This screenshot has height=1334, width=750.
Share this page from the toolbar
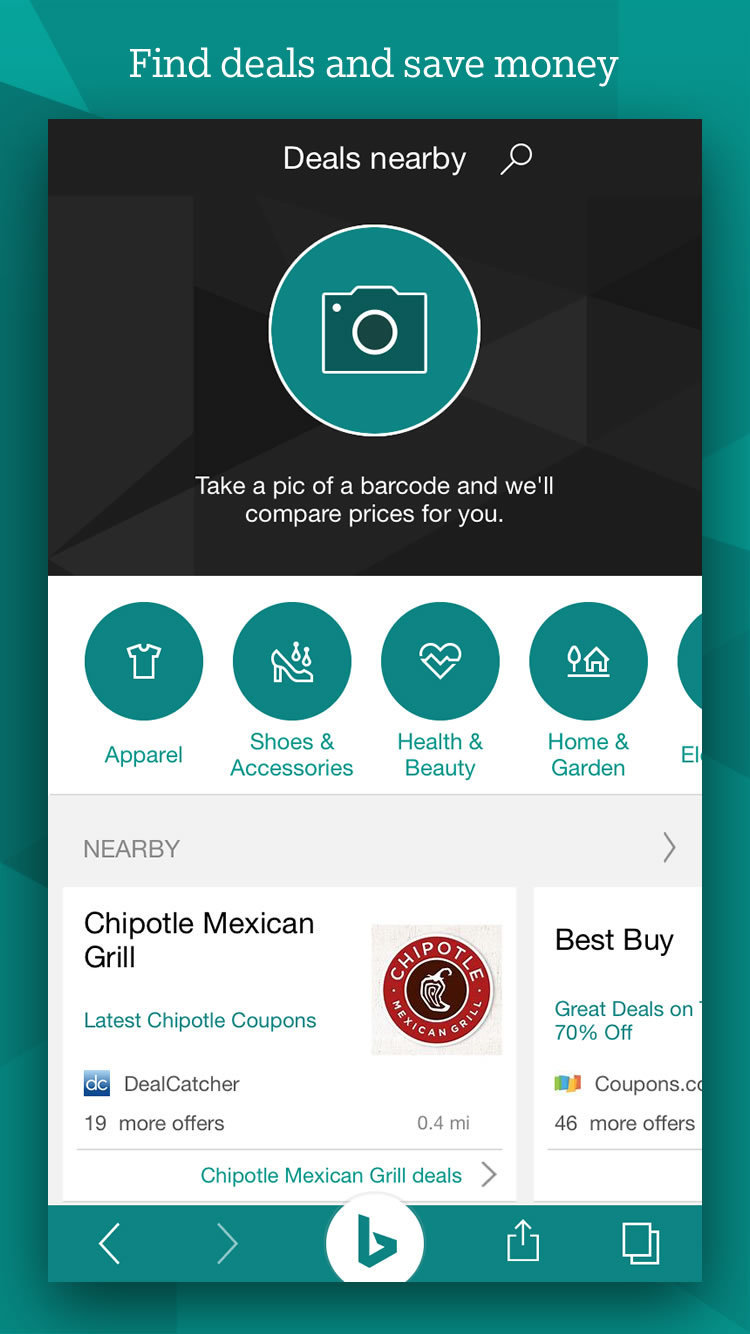tap(523, 1242)
